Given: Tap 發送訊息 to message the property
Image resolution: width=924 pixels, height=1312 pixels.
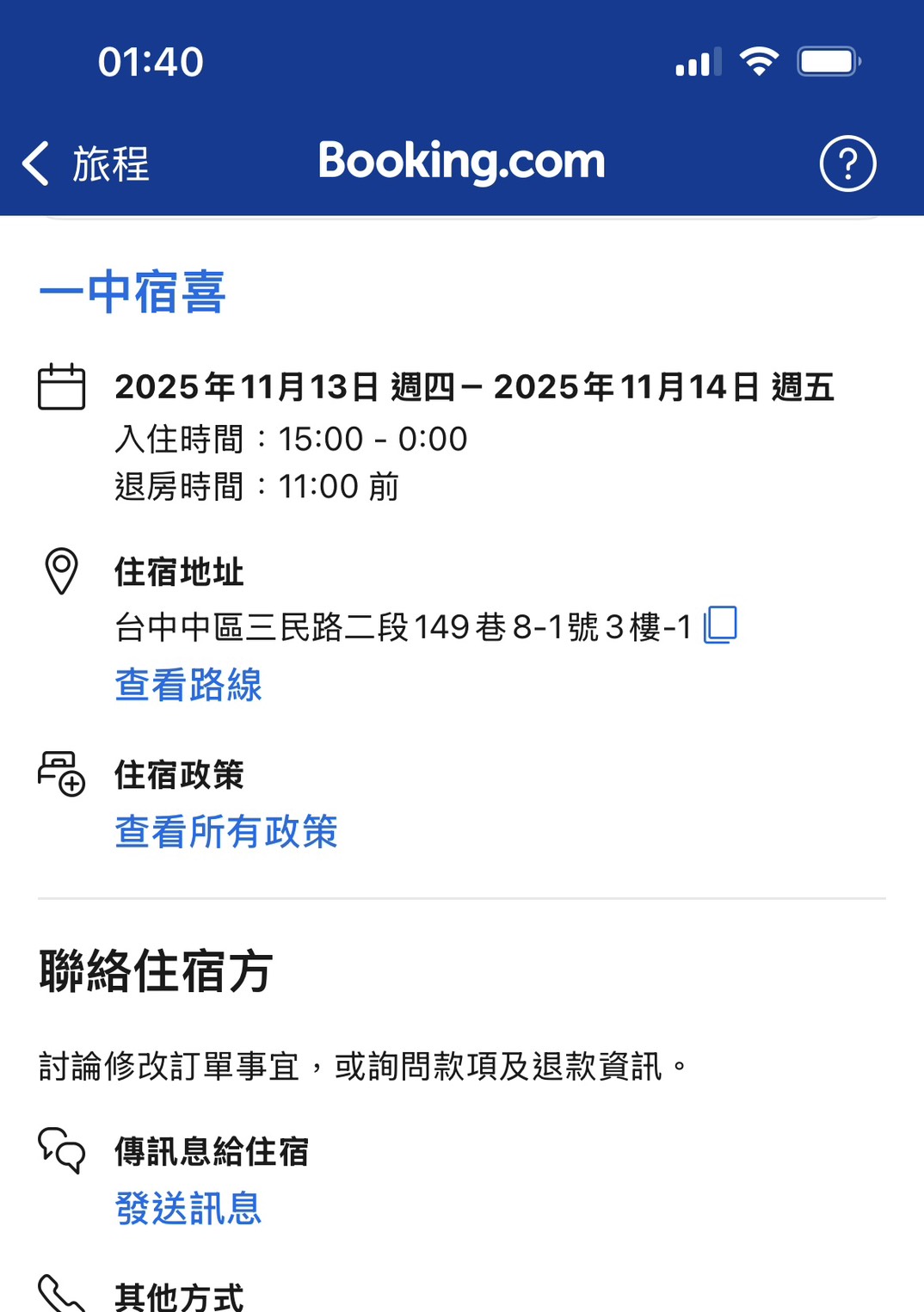Looking at the screenshot, I should point(188,1208).
